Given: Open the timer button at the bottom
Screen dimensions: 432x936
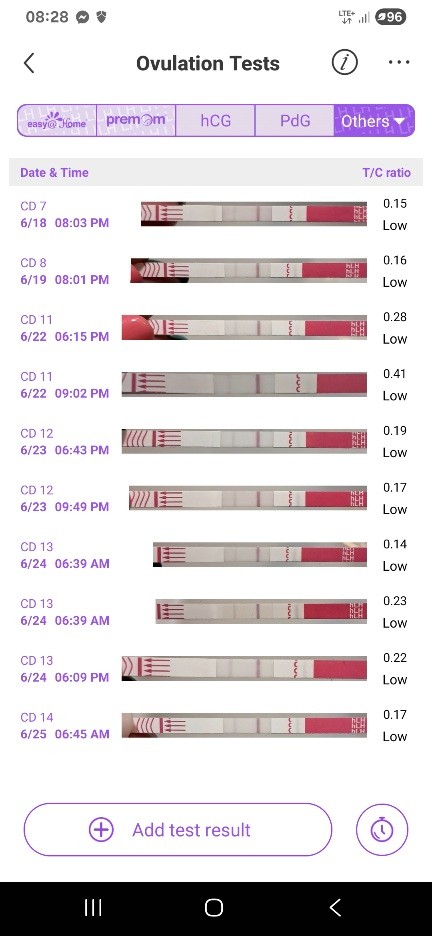Looking at the screenshot, I should (382, 830).
